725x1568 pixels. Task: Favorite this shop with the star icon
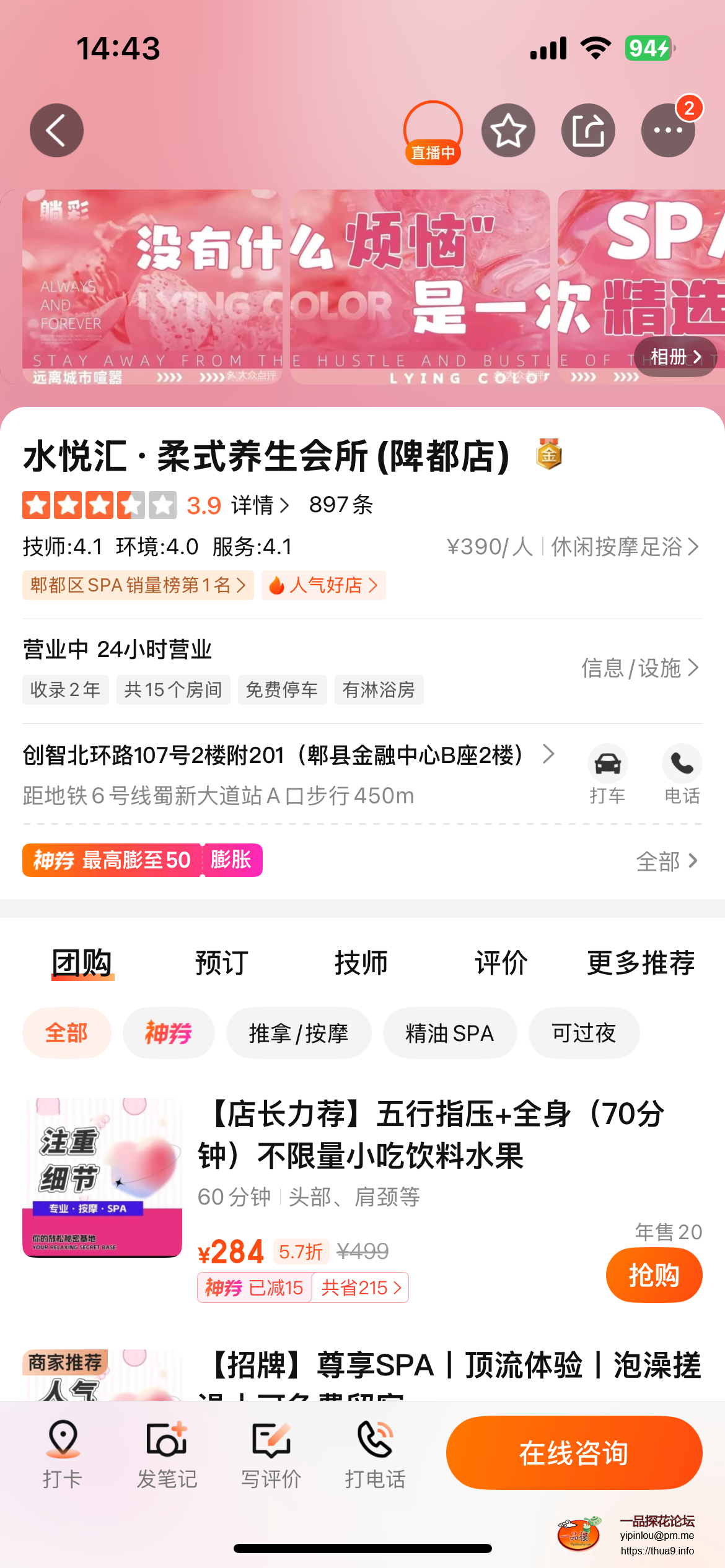coord(508,131)
